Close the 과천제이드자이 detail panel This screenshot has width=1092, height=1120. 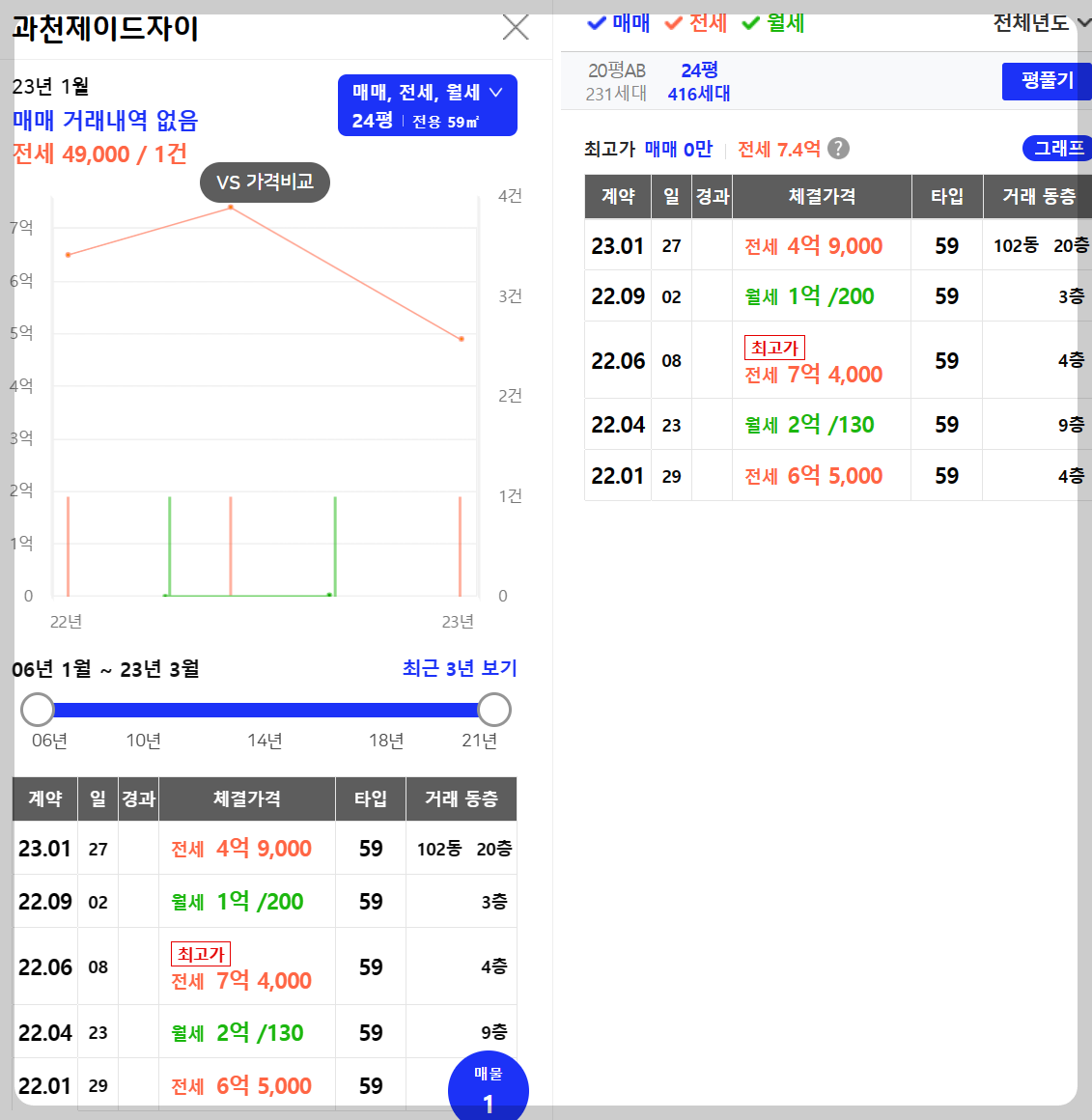point(516,28)
